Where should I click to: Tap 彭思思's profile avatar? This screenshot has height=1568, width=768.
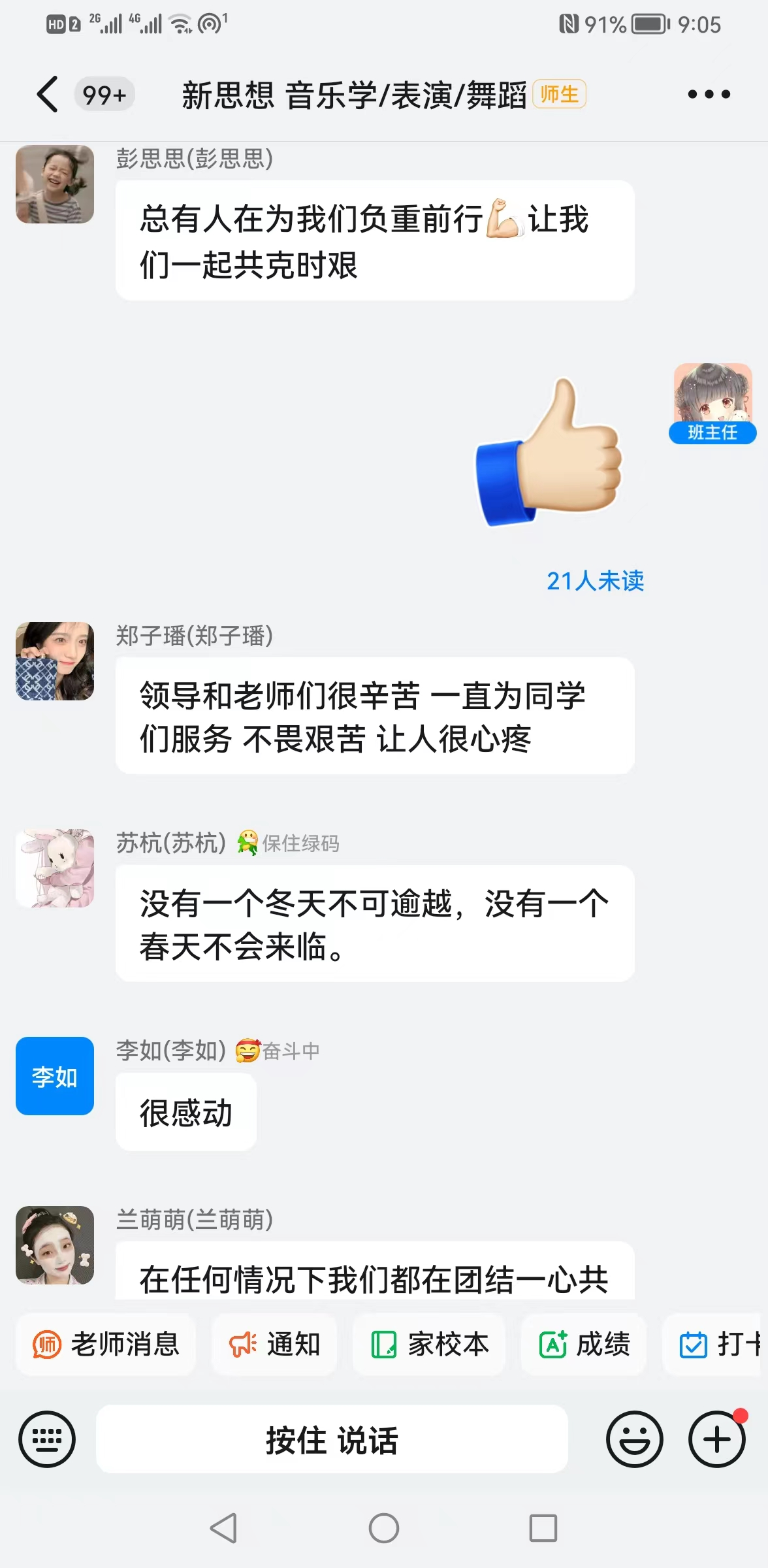coord(55,184)
